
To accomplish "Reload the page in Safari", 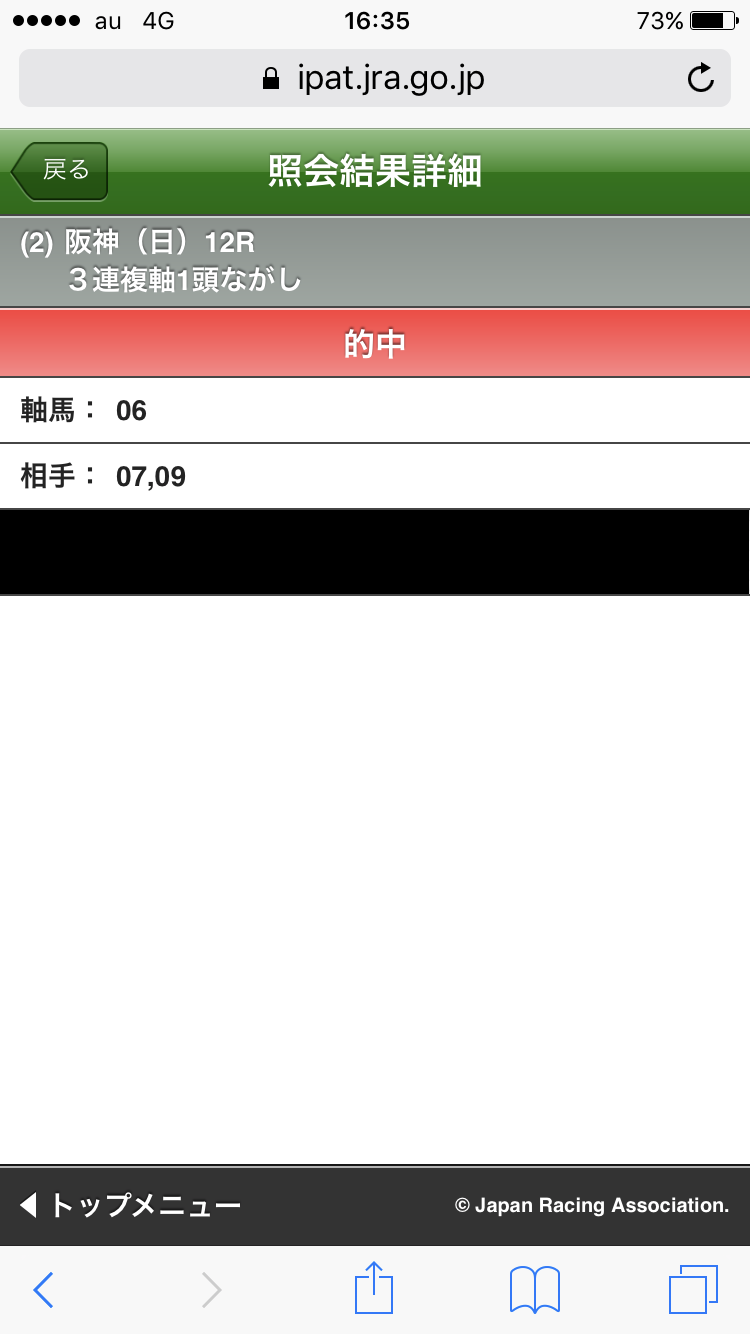I will 701,78.
